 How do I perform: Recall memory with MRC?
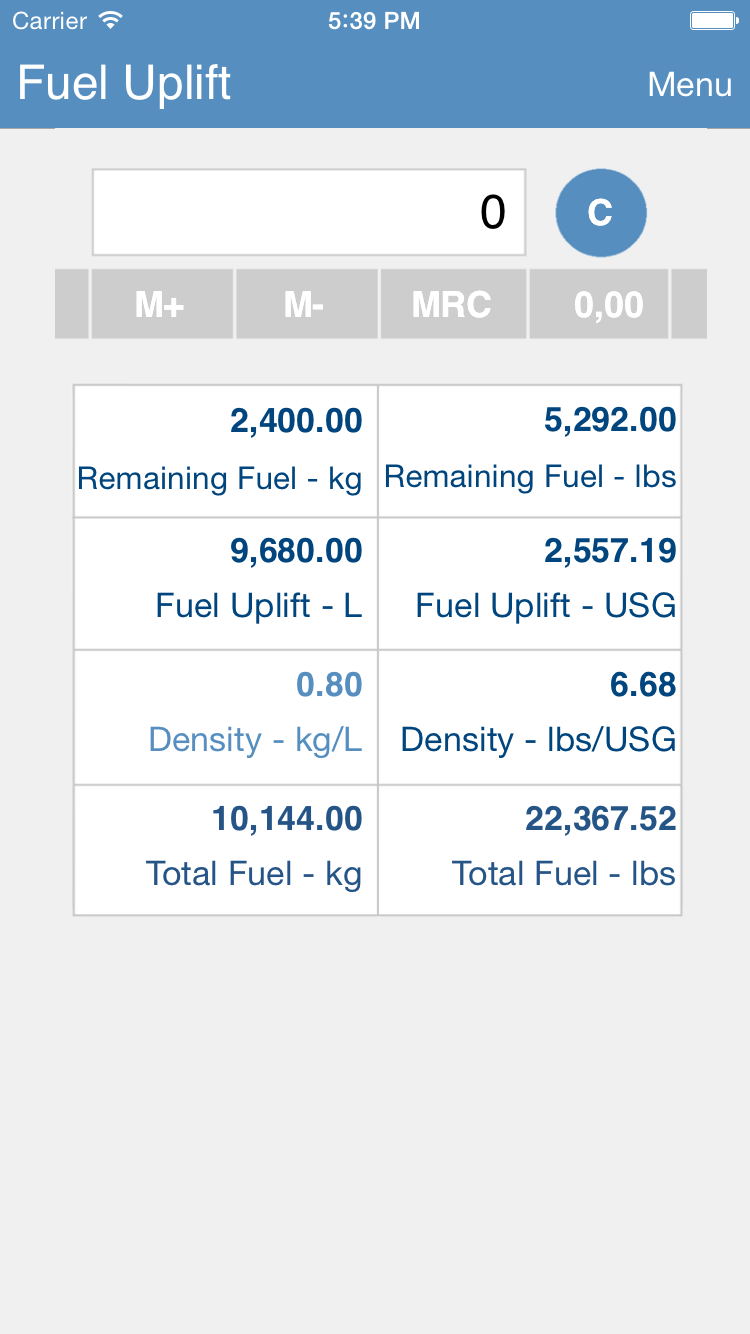coord(452,304)
